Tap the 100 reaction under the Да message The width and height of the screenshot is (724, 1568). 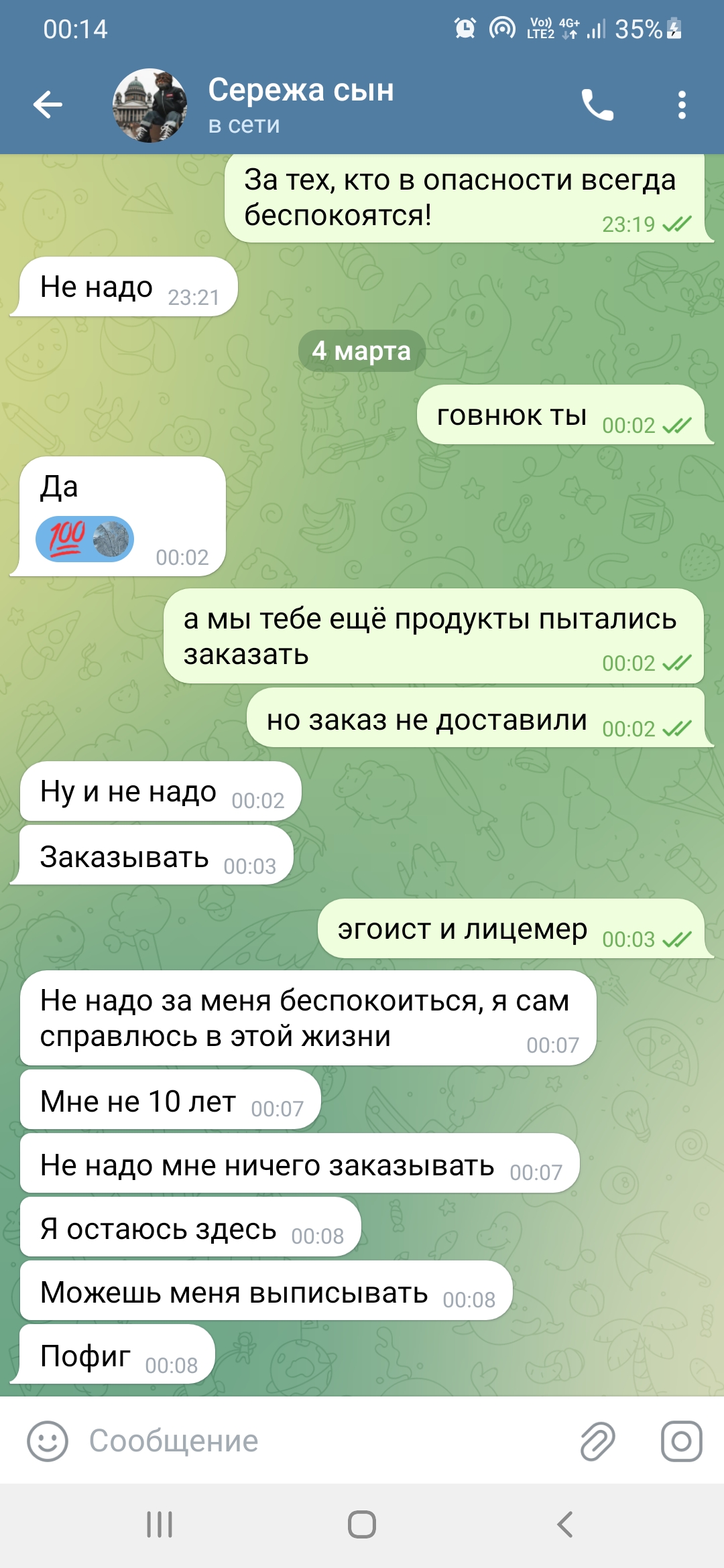(x=85, y=539)
